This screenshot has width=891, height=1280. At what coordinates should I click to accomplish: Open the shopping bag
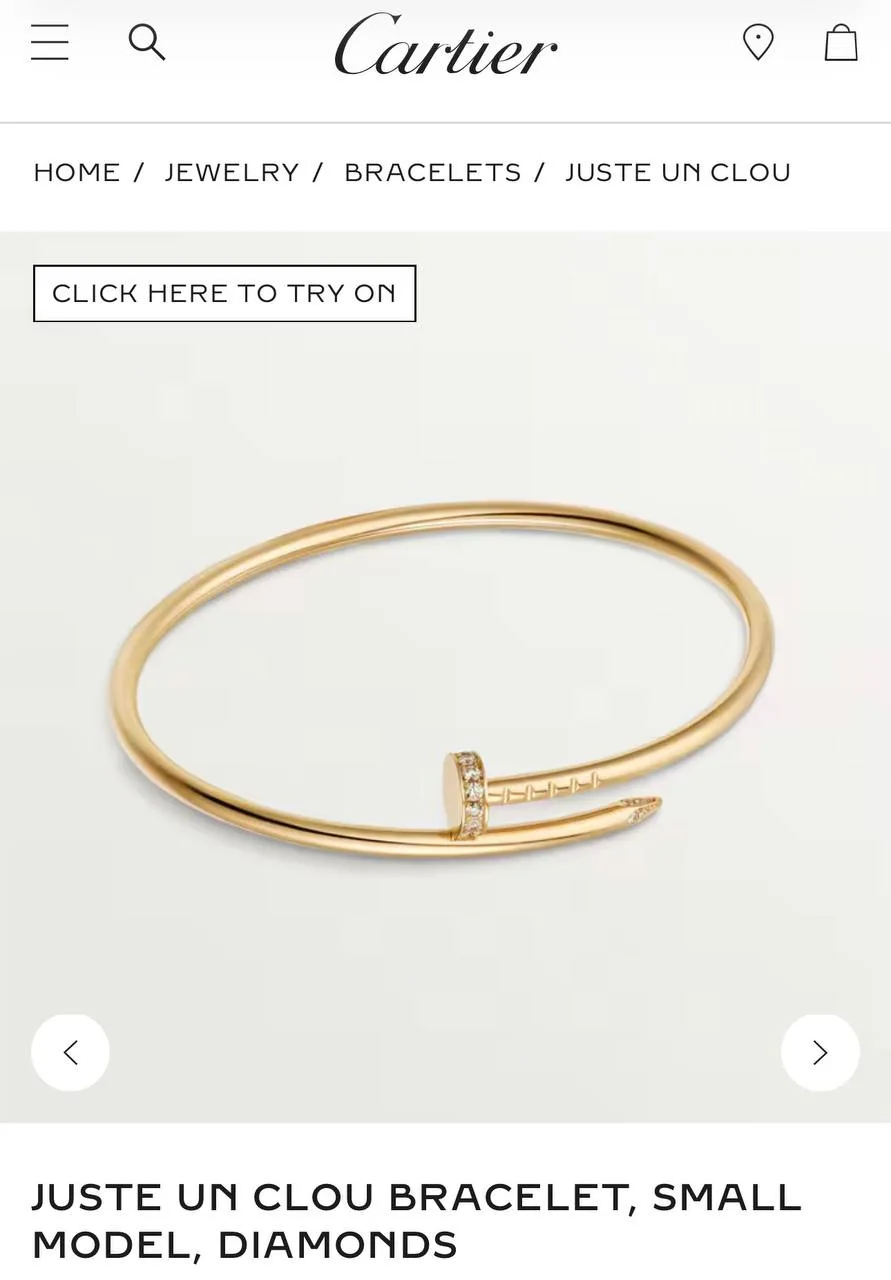pyautogui.click(x=841, y=43)
